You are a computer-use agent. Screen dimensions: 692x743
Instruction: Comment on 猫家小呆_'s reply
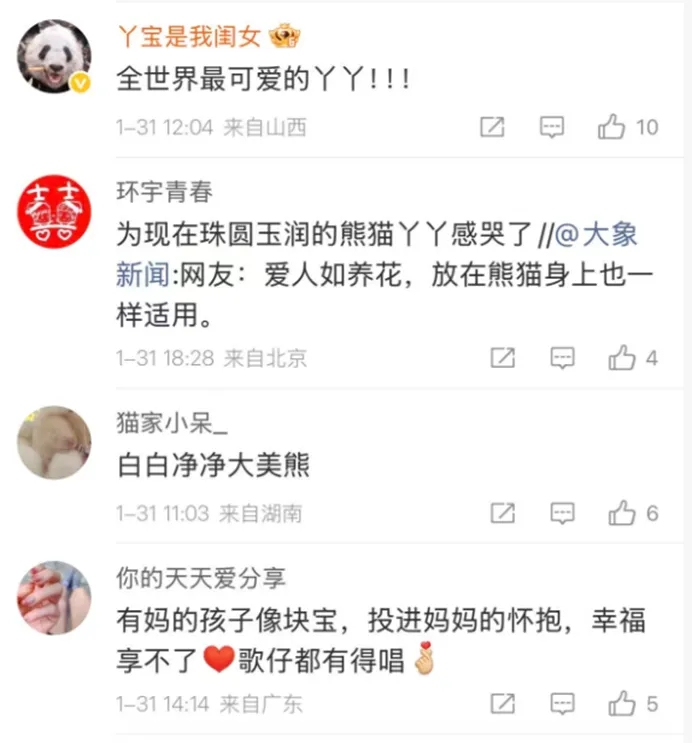pyautogui.click(x=563, y=513)
